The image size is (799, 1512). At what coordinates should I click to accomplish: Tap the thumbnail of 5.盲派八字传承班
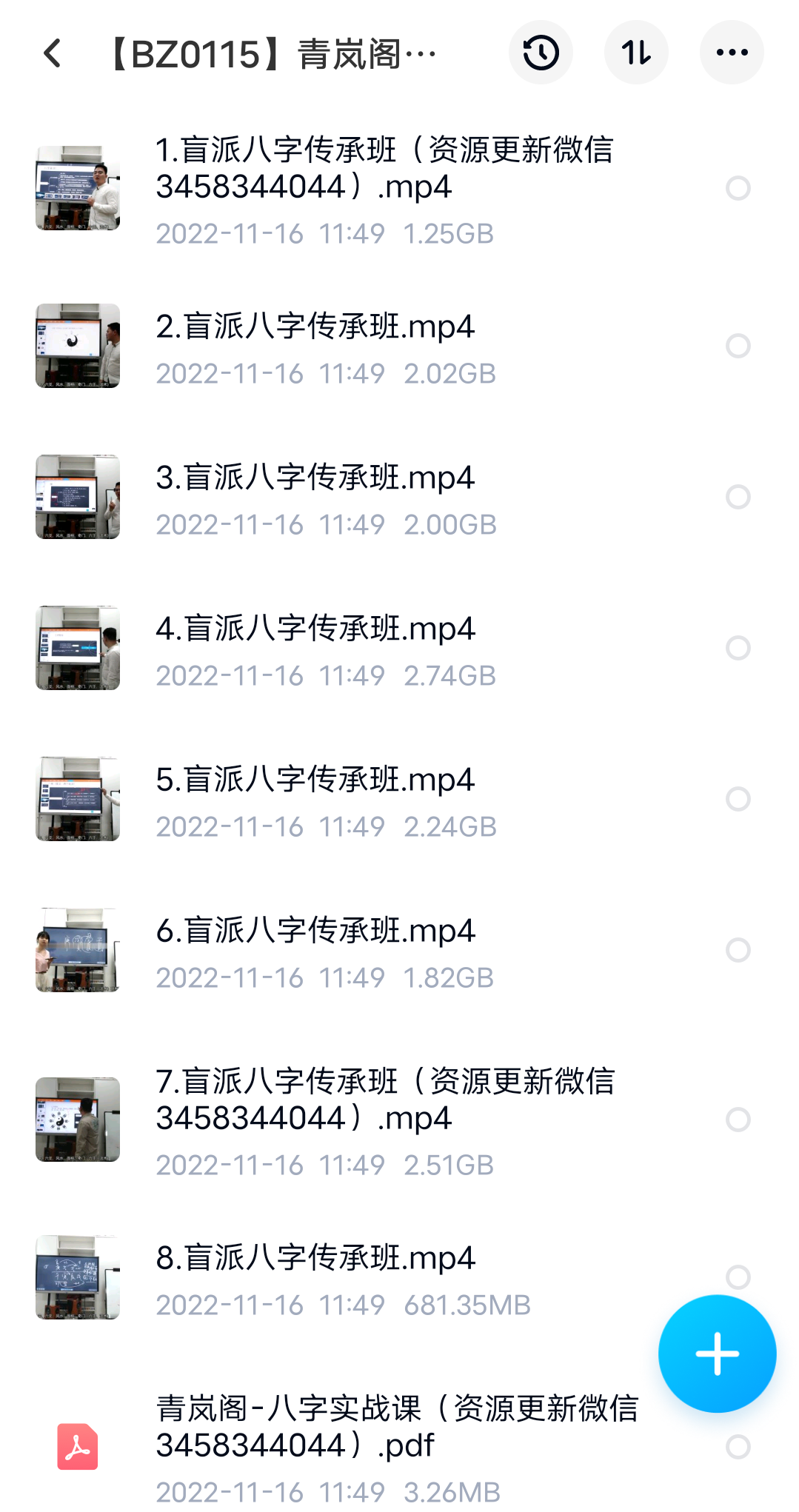pyautogui.click(x=77, y=799)
